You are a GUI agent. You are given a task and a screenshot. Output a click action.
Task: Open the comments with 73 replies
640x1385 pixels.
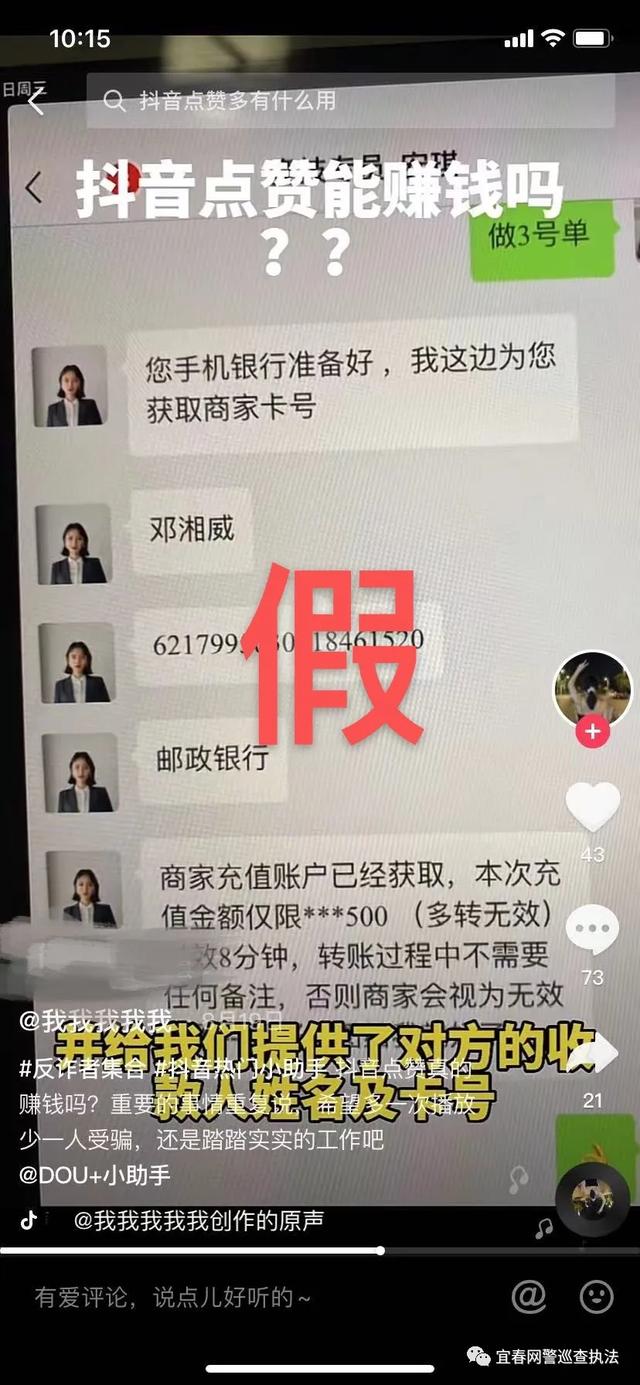click(592, 930)
